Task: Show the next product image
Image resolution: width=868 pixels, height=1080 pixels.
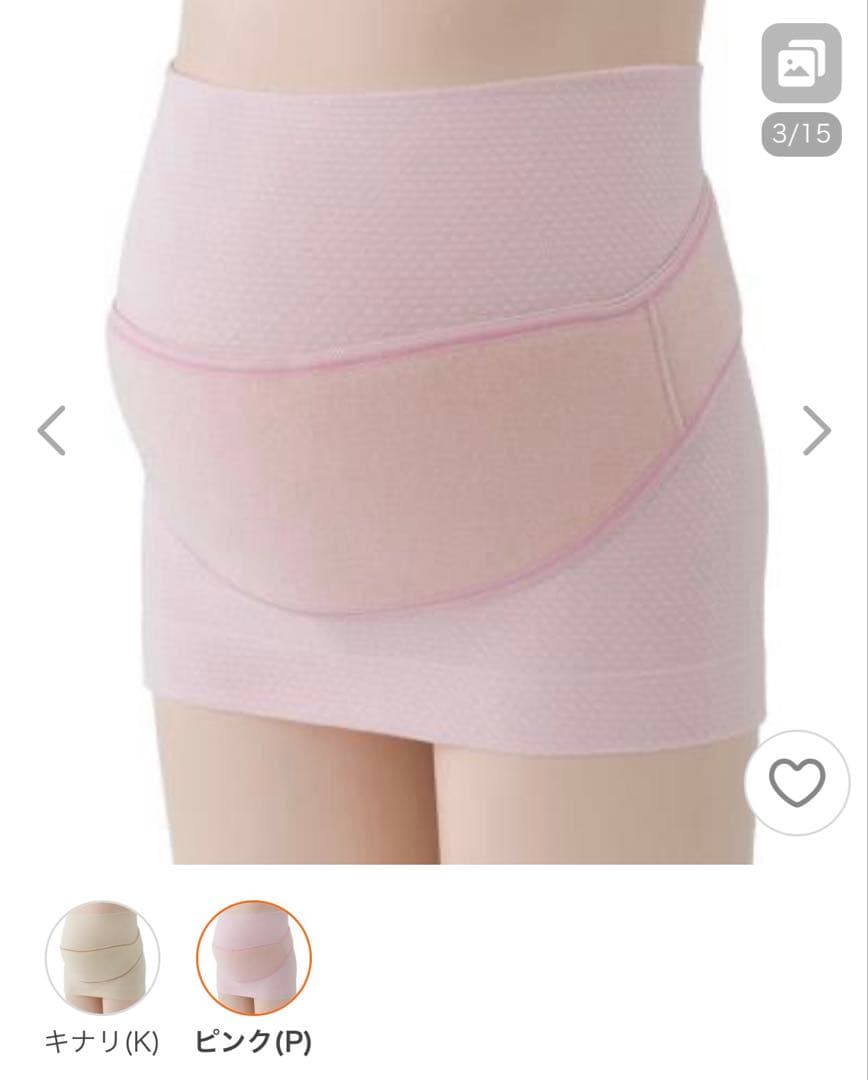Action: tap(817, 430)
